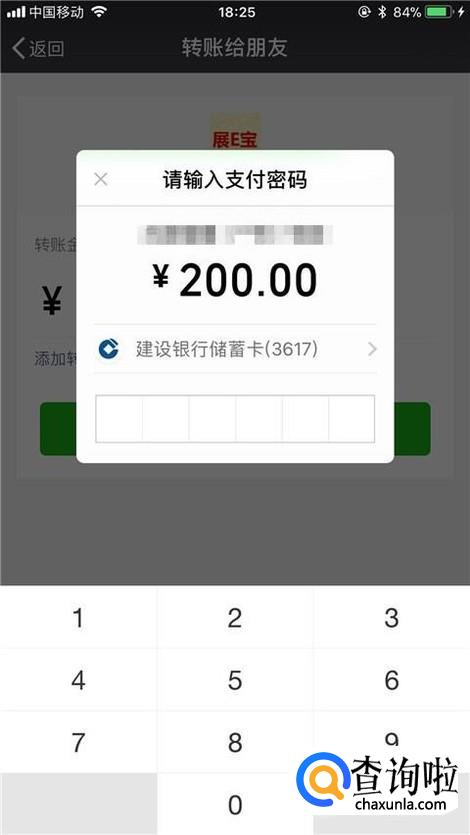
Task: Enter digit 1 on the keypad
Action: tap(78, 618)
